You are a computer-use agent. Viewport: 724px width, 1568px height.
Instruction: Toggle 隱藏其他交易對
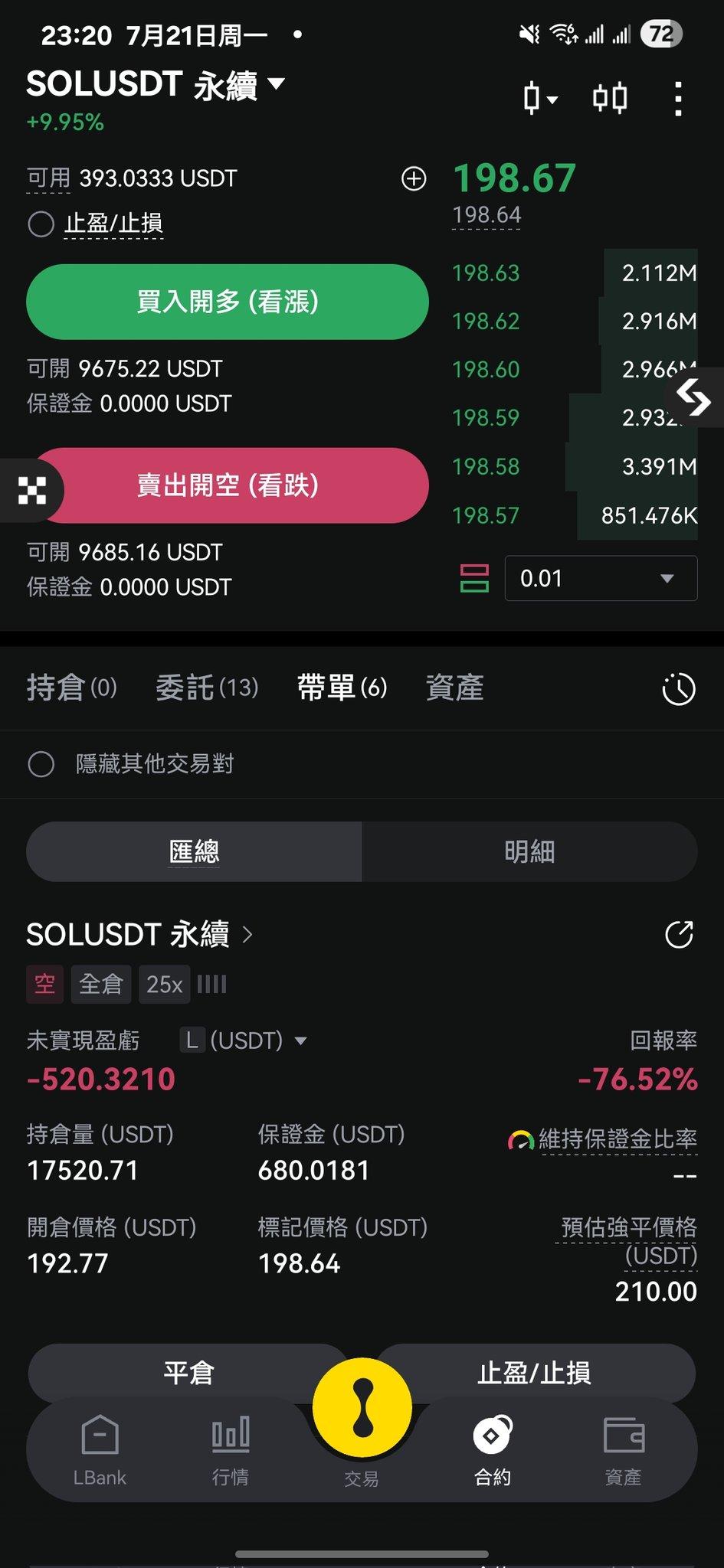click(x=41, y=764)
